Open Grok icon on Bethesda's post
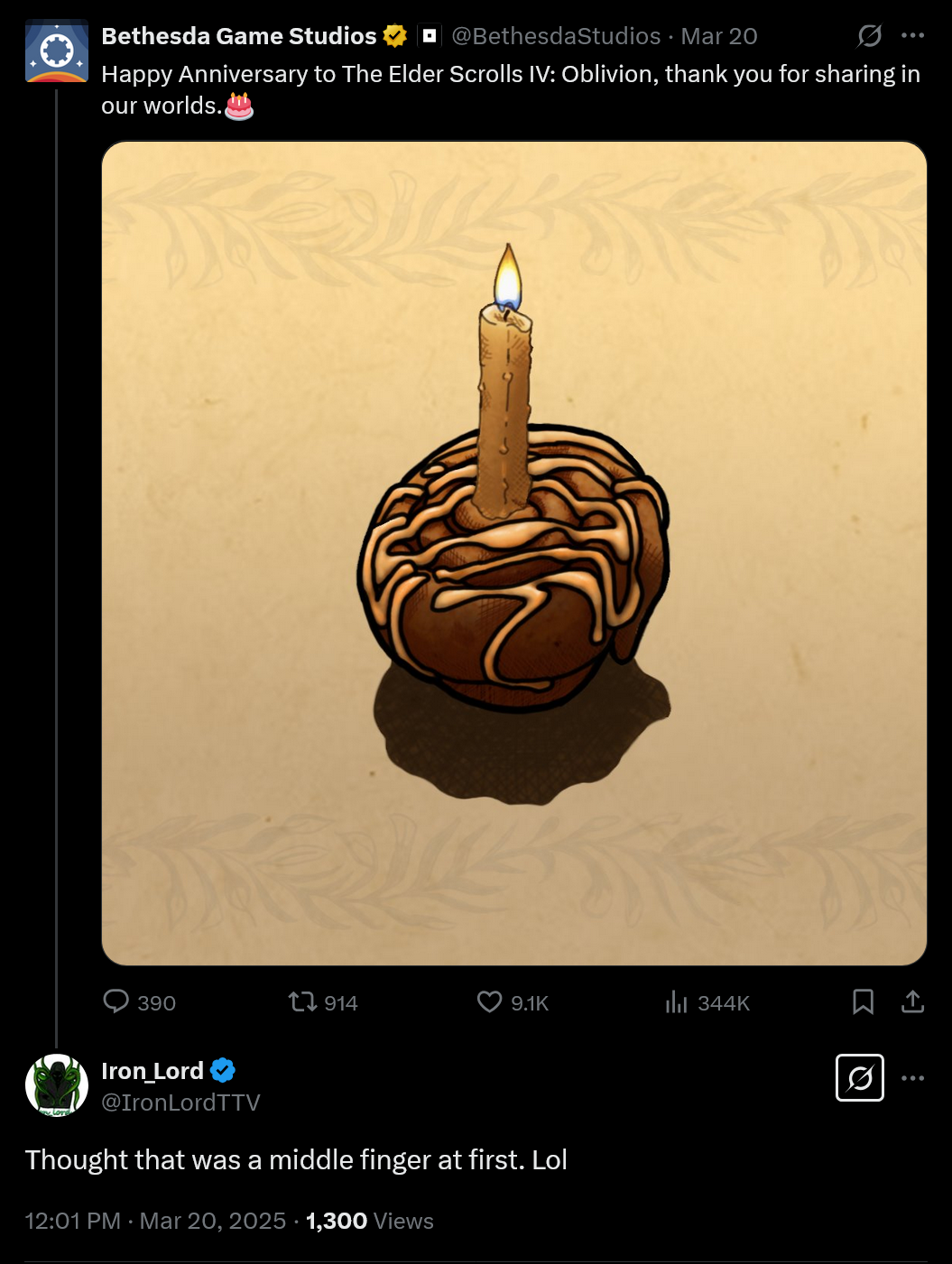 pyautogui.click(x=869, y=36)
